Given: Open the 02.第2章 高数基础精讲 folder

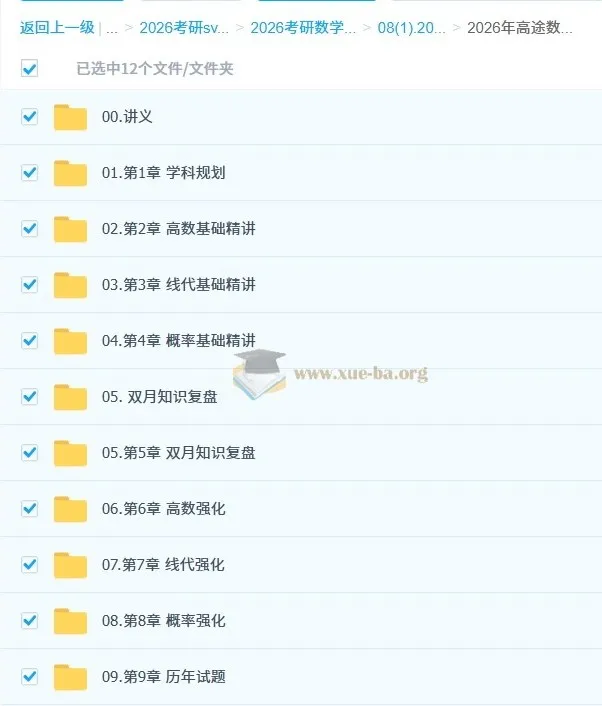Looking at the screenshot, I should (178, 229).
